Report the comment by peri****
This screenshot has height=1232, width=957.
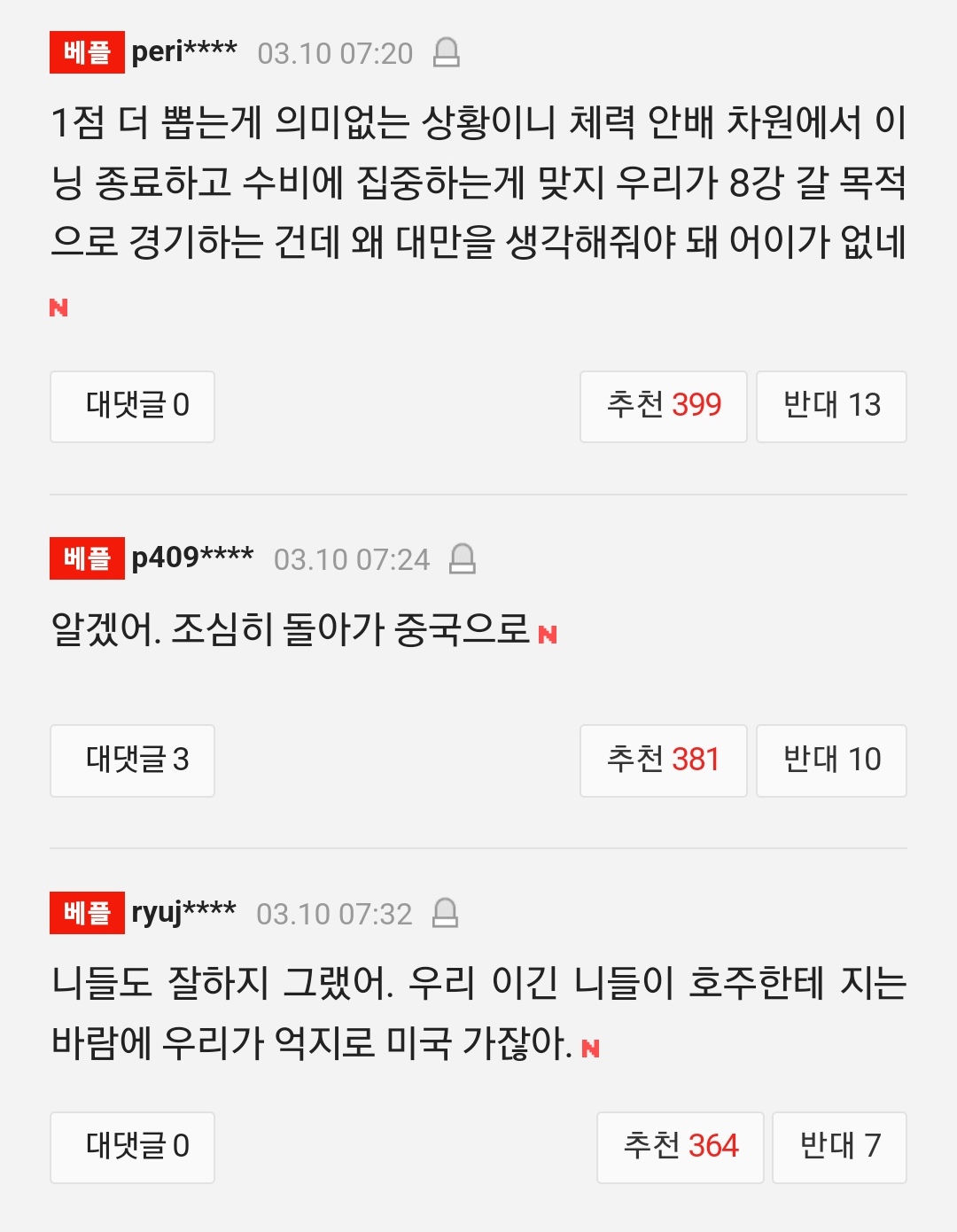click(x=446, y=53)
